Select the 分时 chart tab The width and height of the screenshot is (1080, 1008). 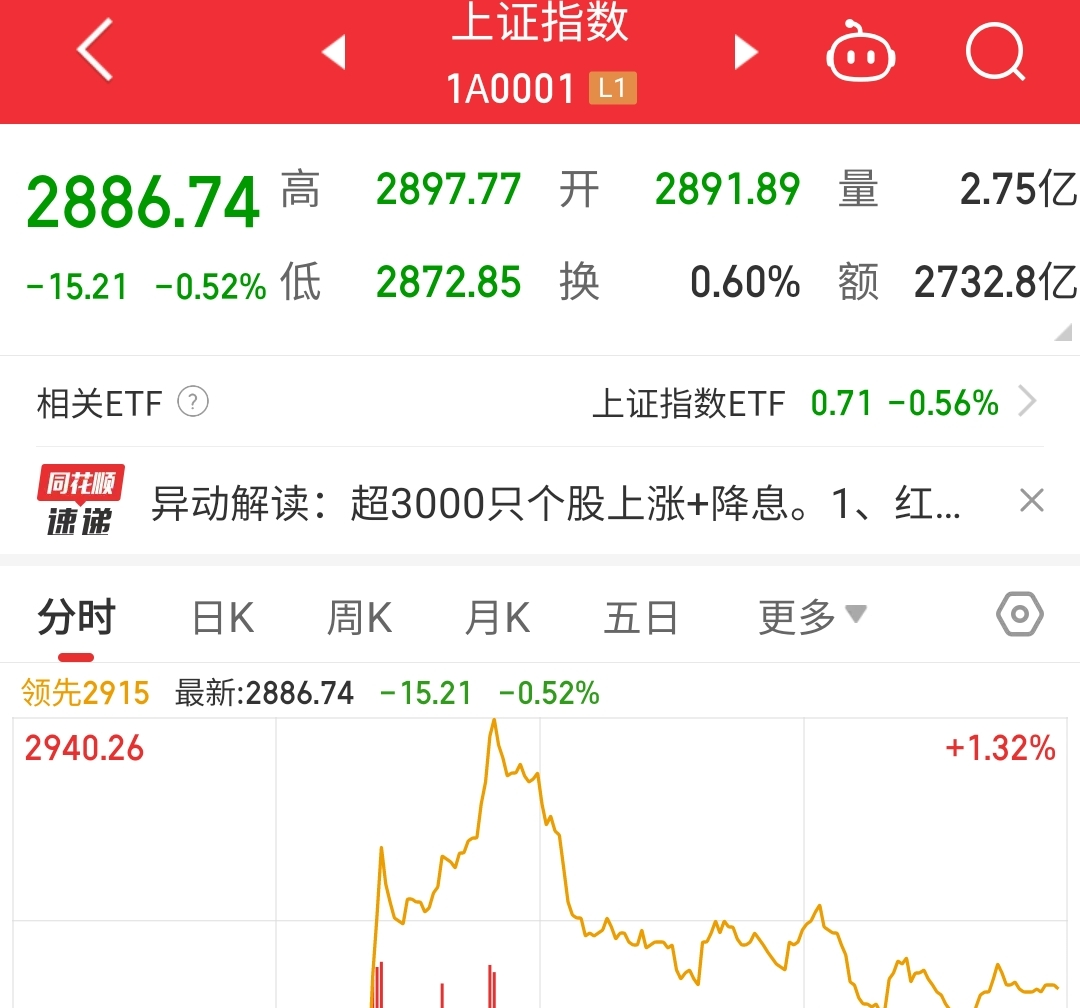tap(76, 617)
